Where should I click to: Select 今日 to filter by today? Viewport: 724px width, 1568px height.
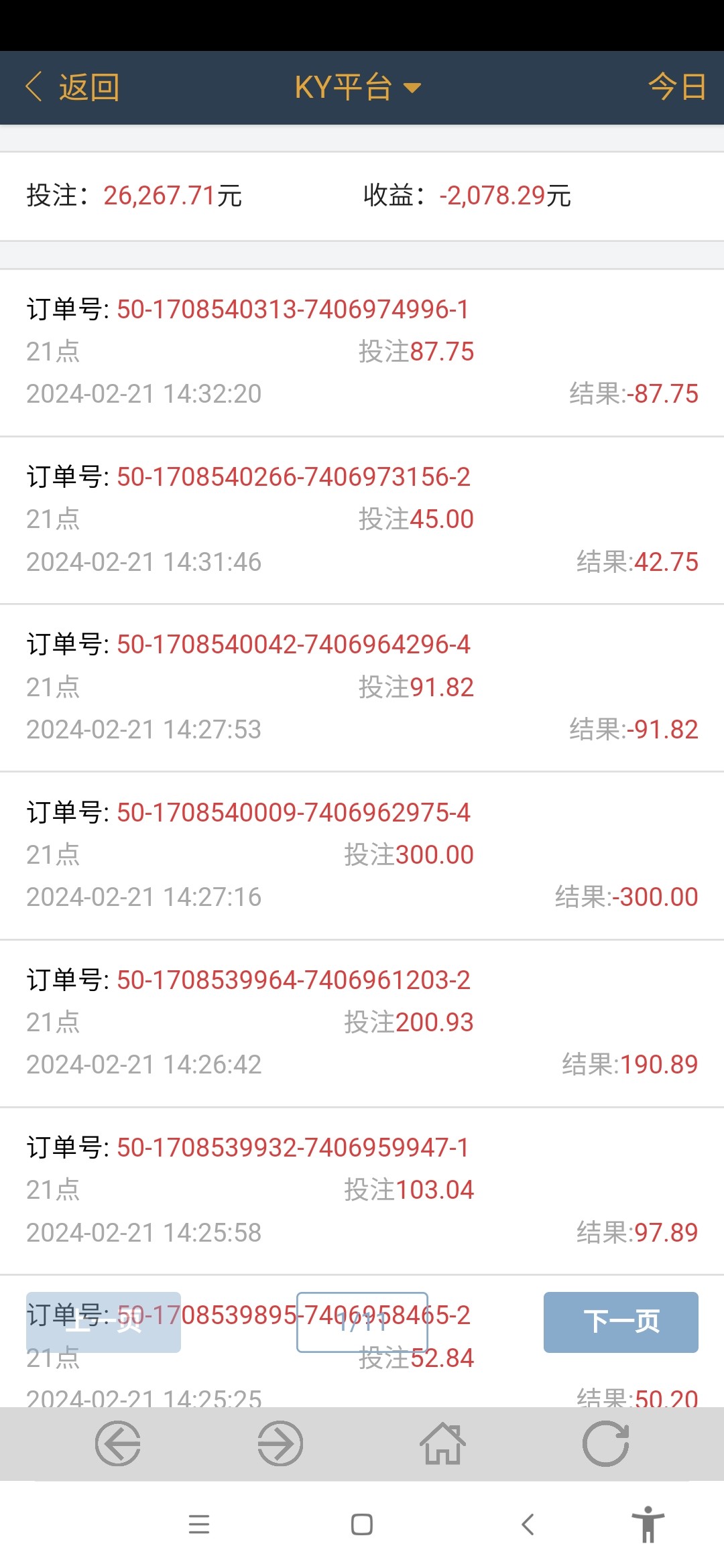(677, 87)
